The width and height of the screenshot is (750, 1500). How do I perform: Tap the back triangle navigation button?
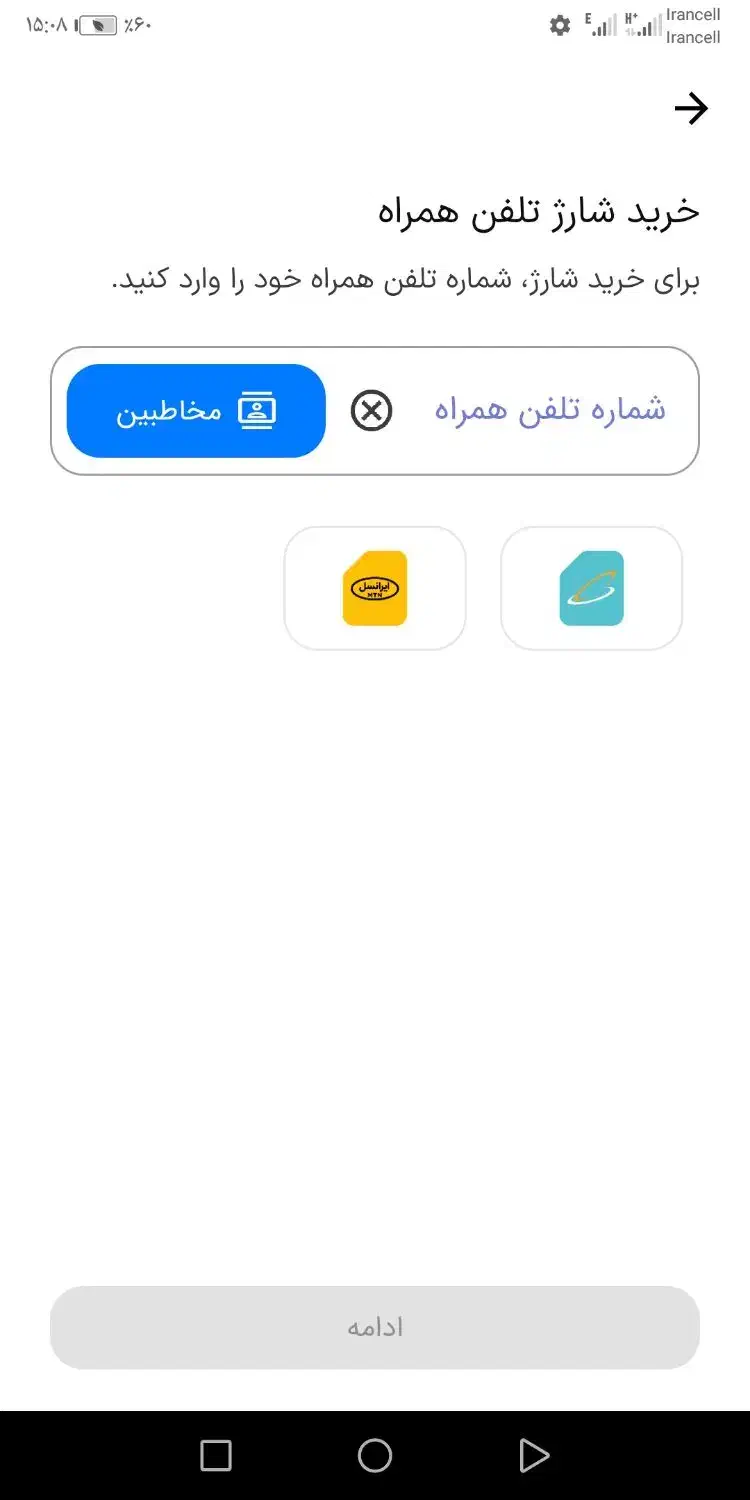tap(534, 1456)
